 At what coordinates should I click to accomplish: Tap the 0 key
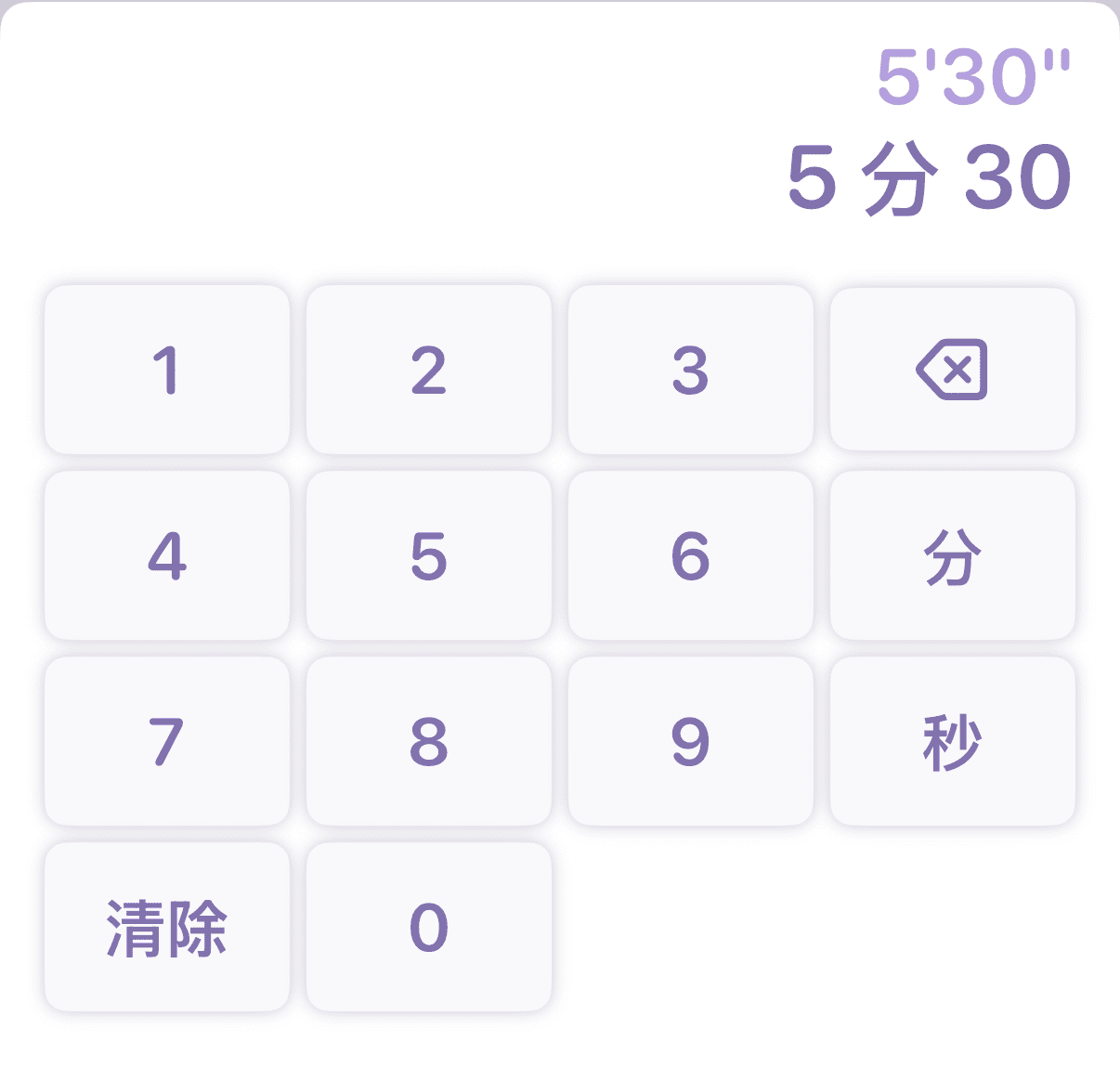coord(429,927)
